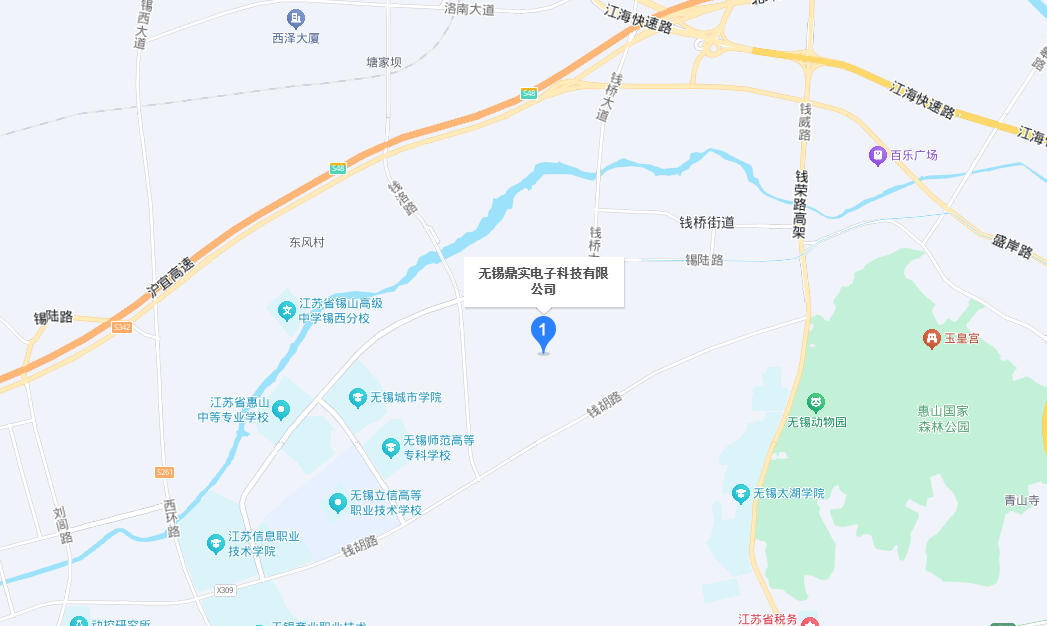Select the 无锡动物园 map point

(x=817, y=403)
